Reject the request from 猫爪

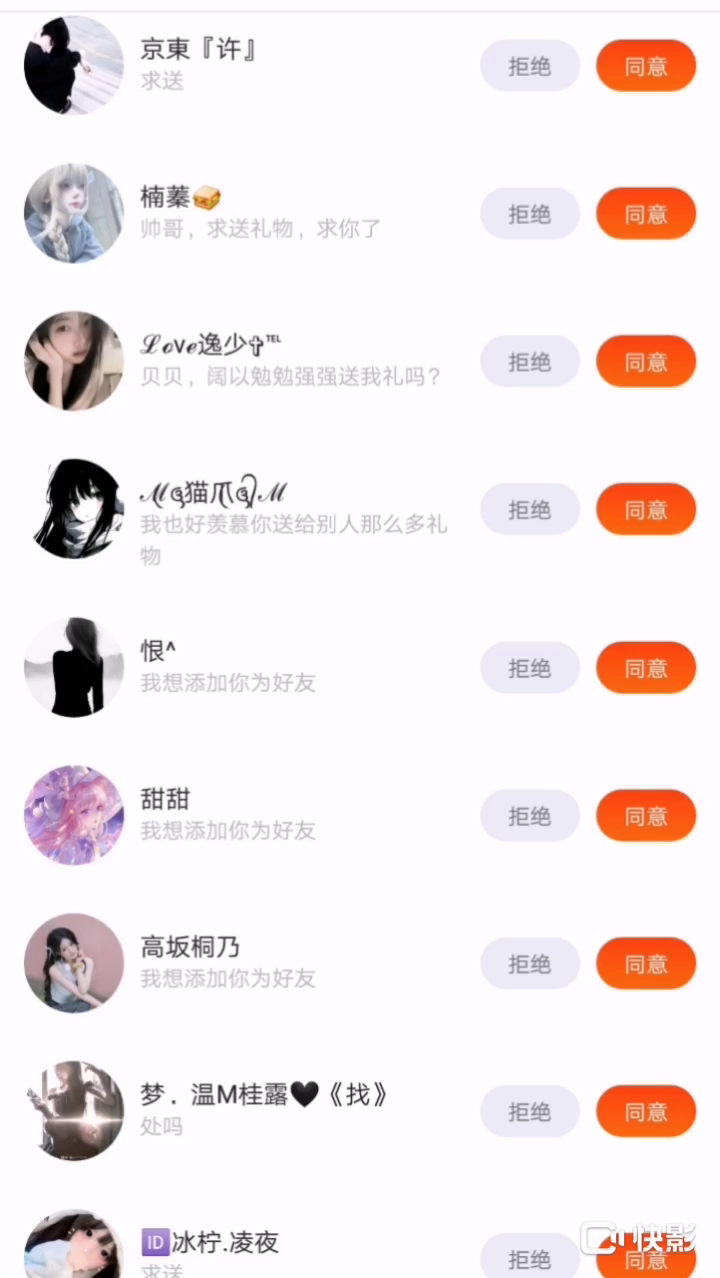coord(530,510)
